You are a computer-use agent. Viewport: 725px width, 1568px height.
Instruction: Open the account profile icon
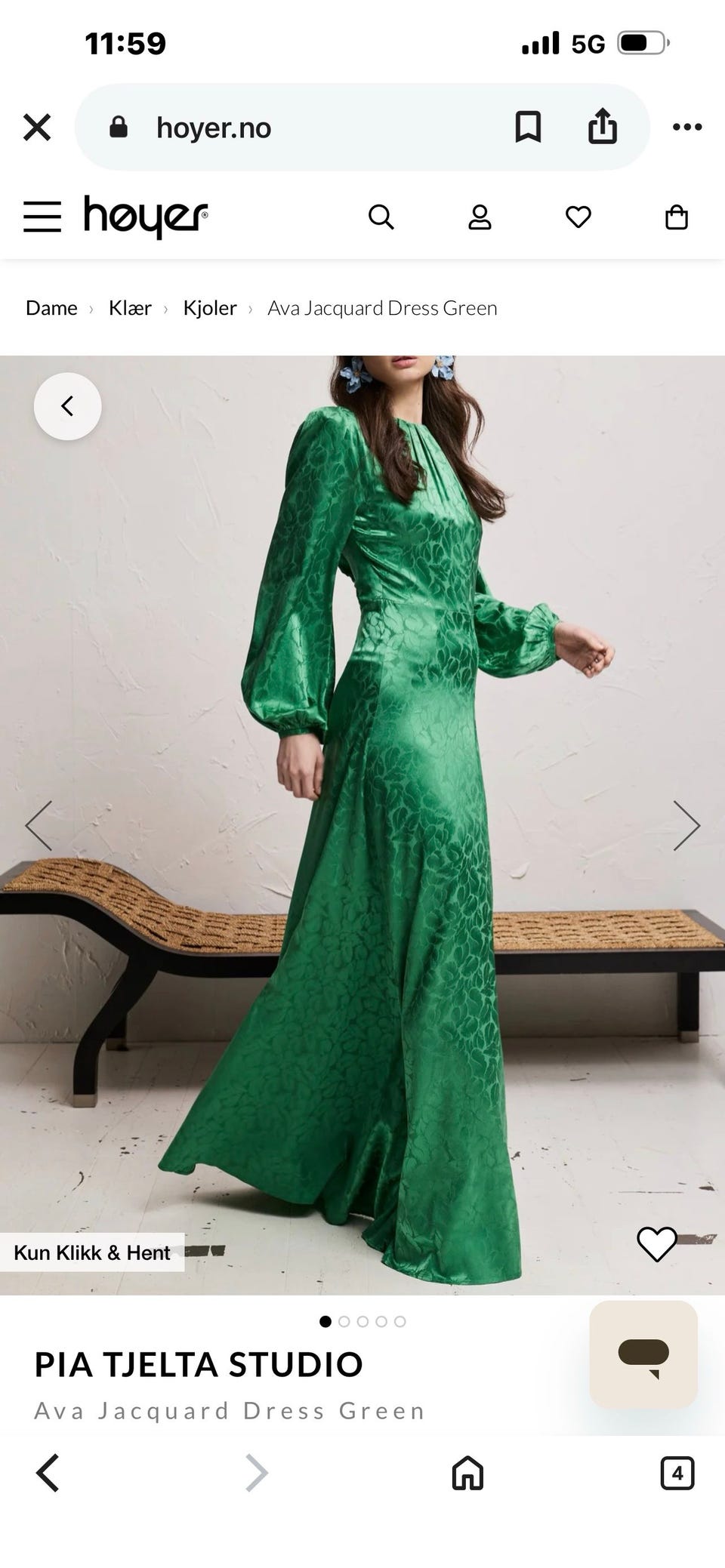click(x=480, y=217)
